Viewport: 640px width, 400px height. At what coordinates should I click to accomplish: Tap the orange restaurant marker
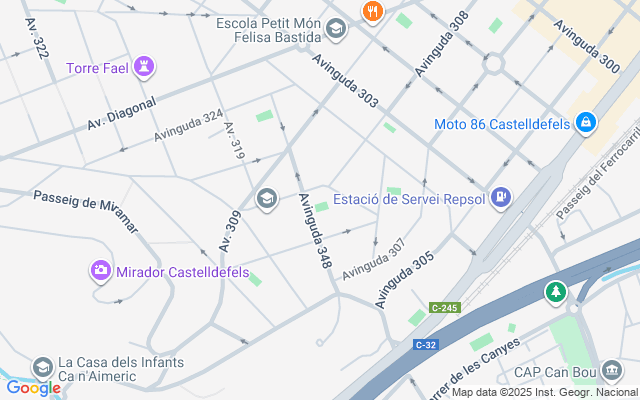click(x=373, y=12)
